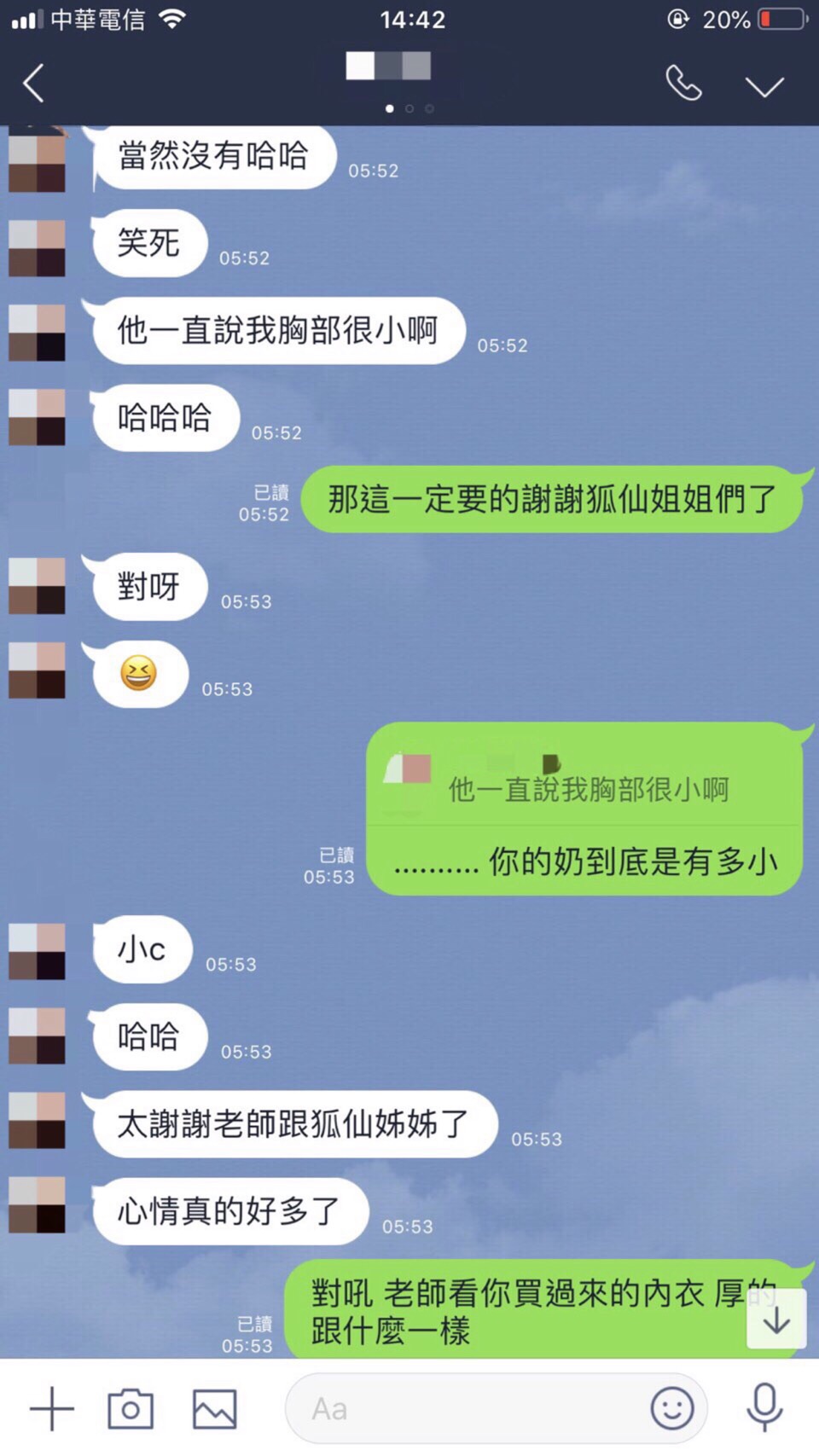The image size is (819, 1456).
Task: Open the emoji and sticker picker
Action: [x=671, y=1408]
